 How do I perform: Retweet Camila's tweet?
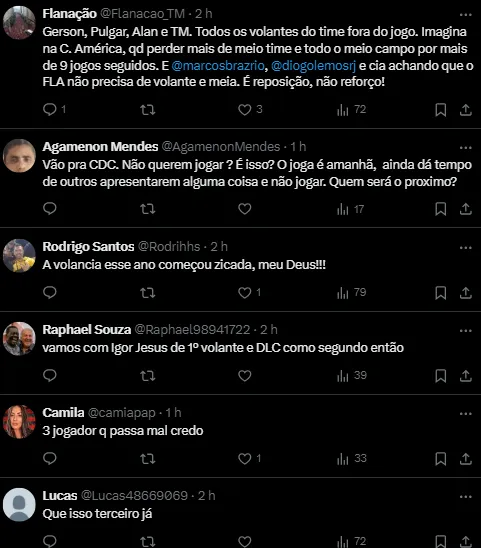[x=148, y=459]
